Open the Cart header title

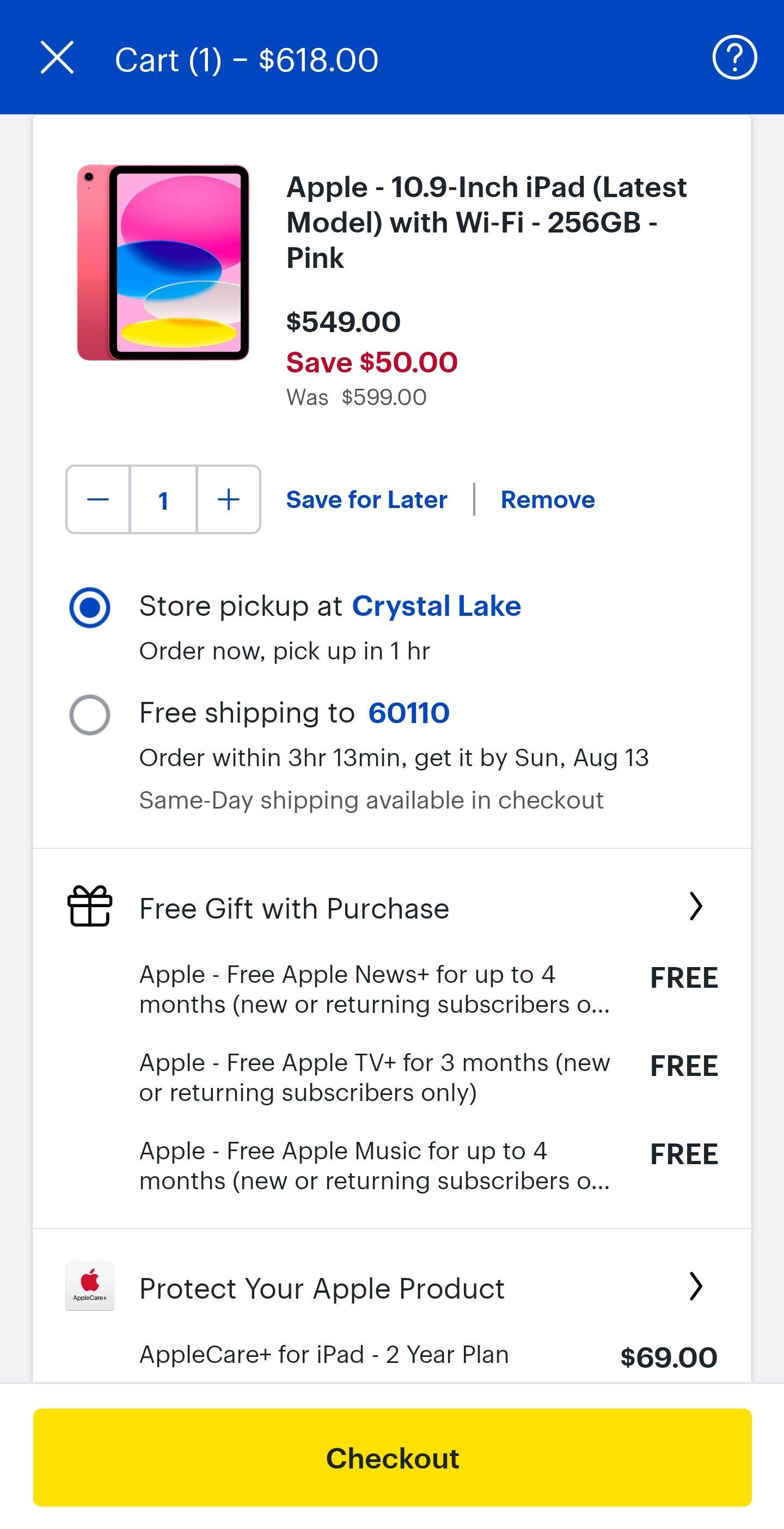tap(247, 59)
